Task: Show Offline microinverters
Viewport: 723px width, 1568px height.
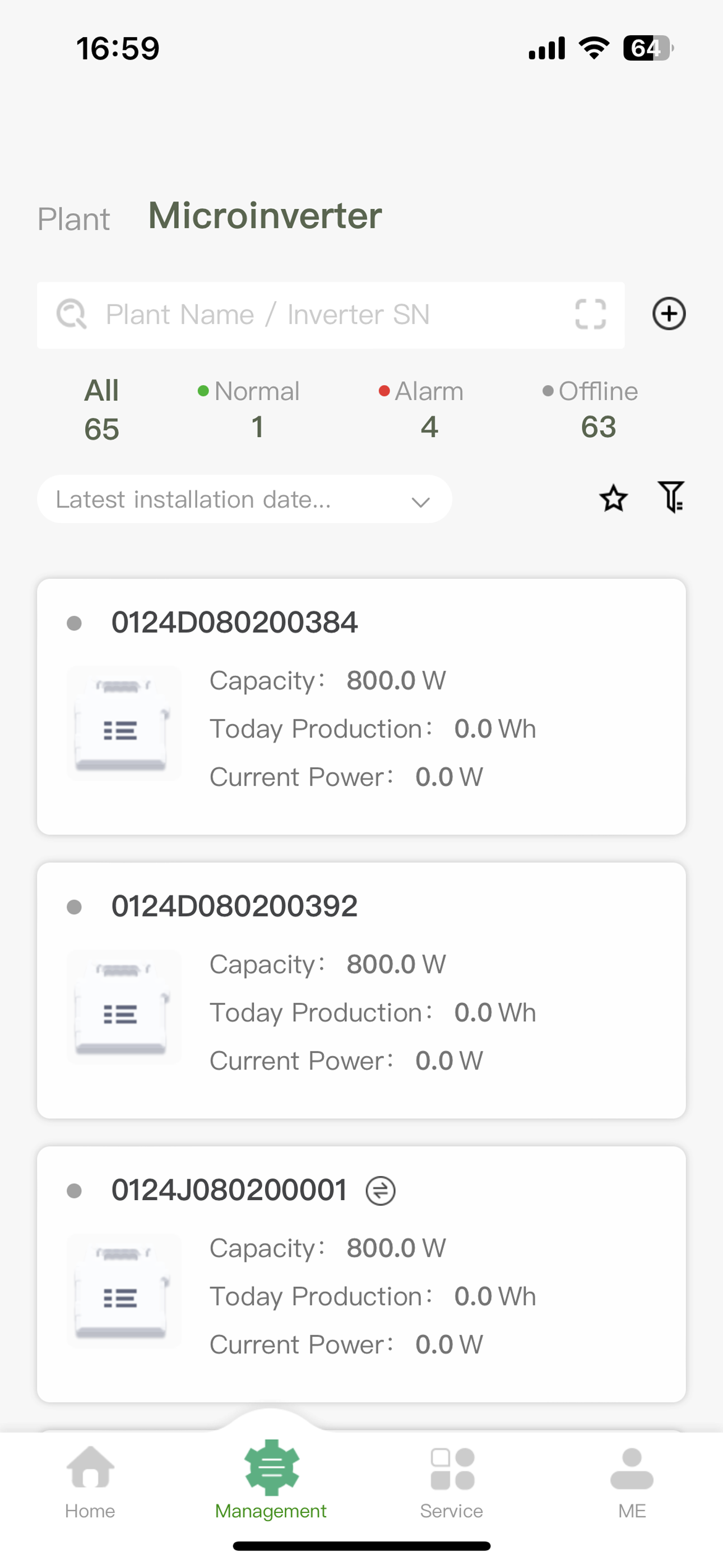Action: click(x=590, y=409)
